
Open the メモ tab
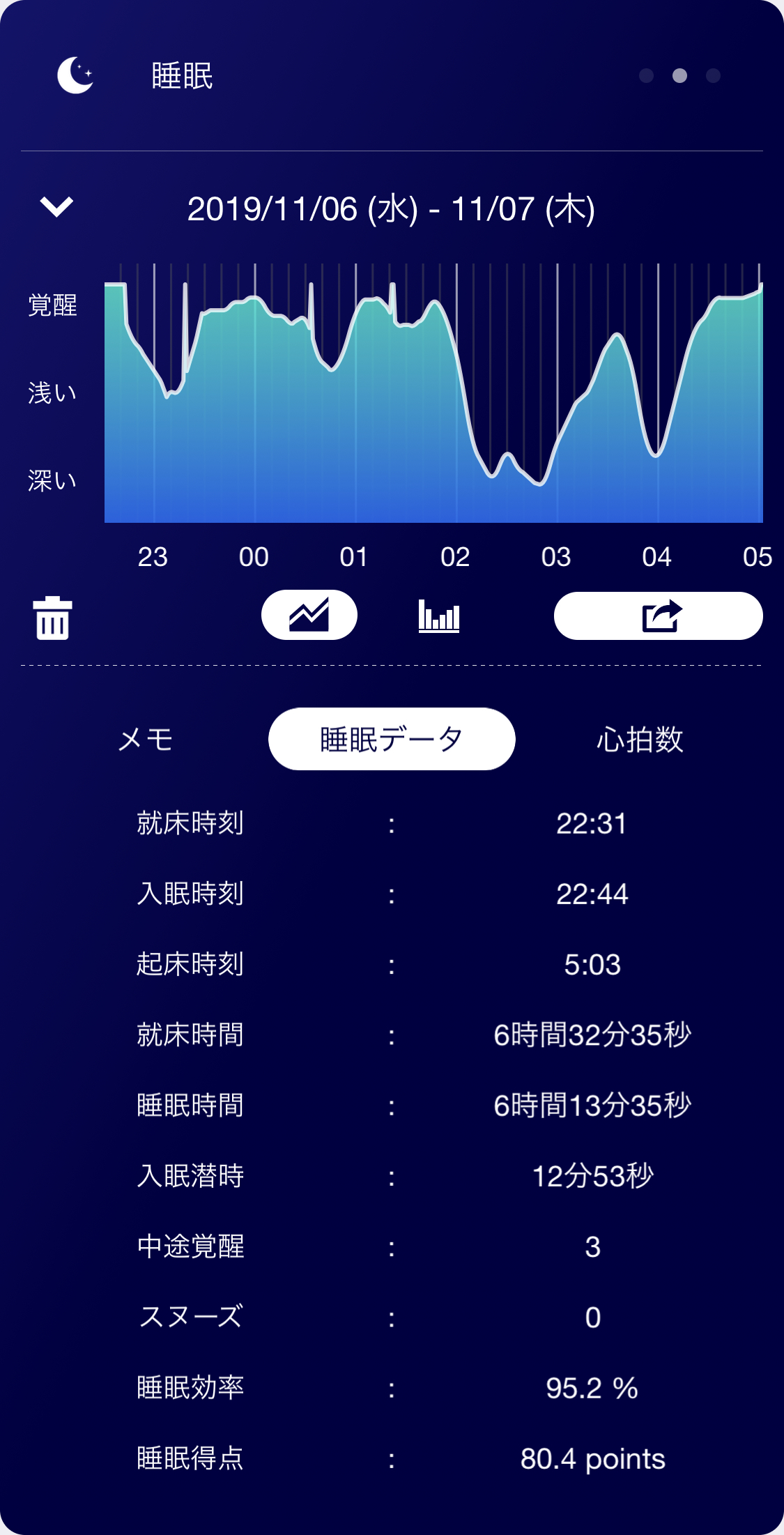(146, 740)
